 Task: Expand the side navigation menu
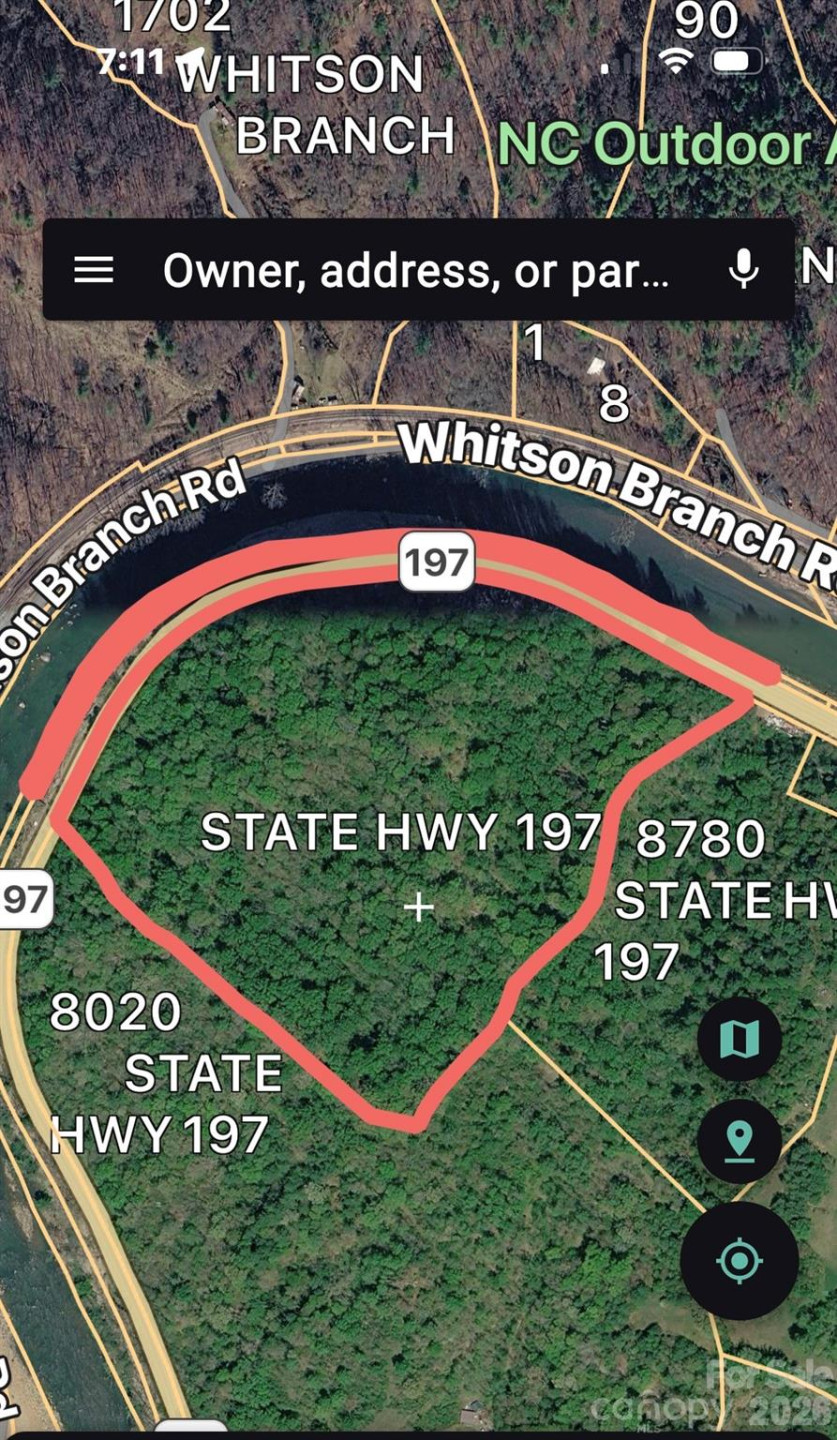[94, 271]
